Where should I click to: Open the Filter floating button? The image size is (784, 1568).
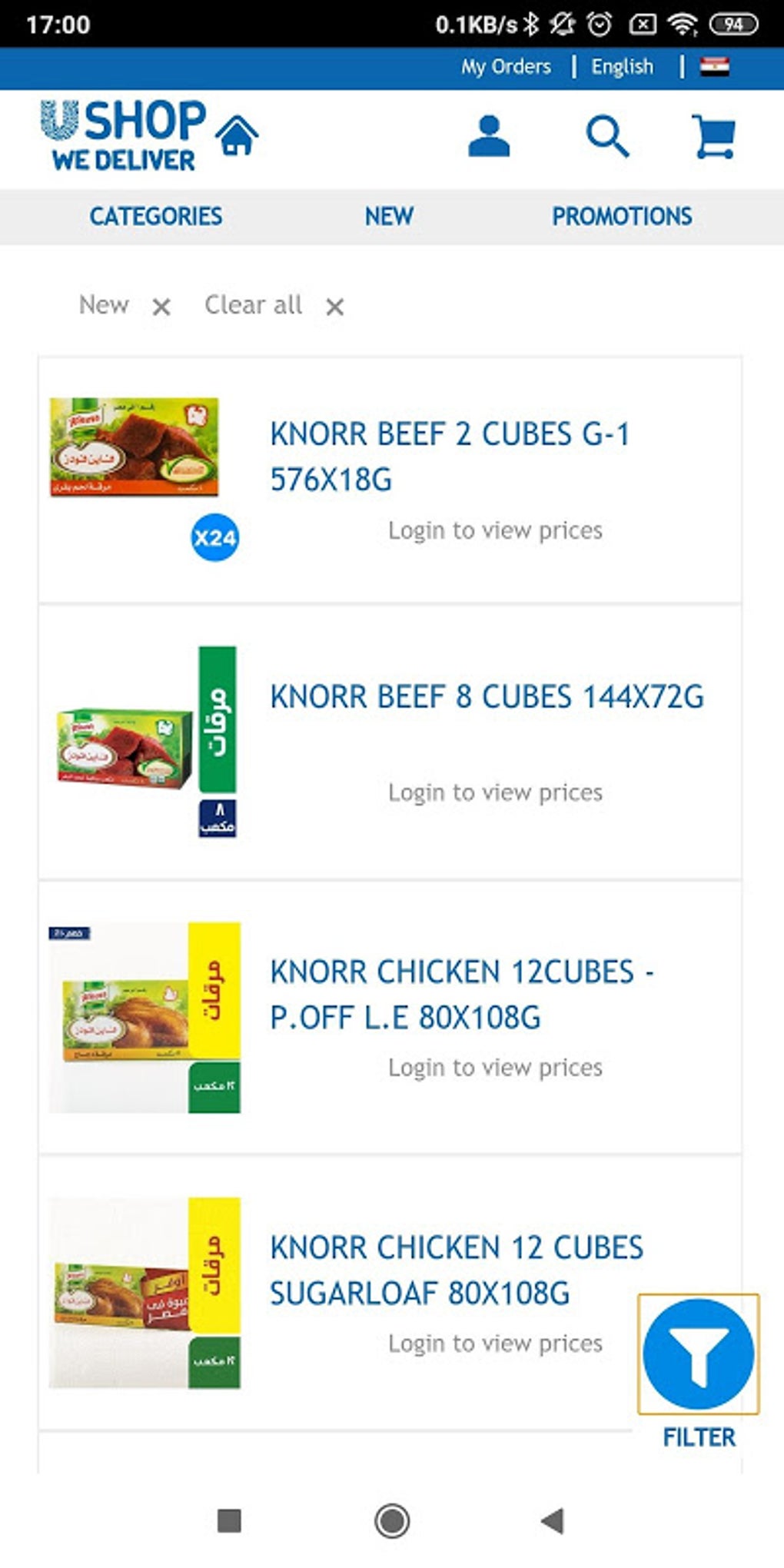[x=698, y=1354]
